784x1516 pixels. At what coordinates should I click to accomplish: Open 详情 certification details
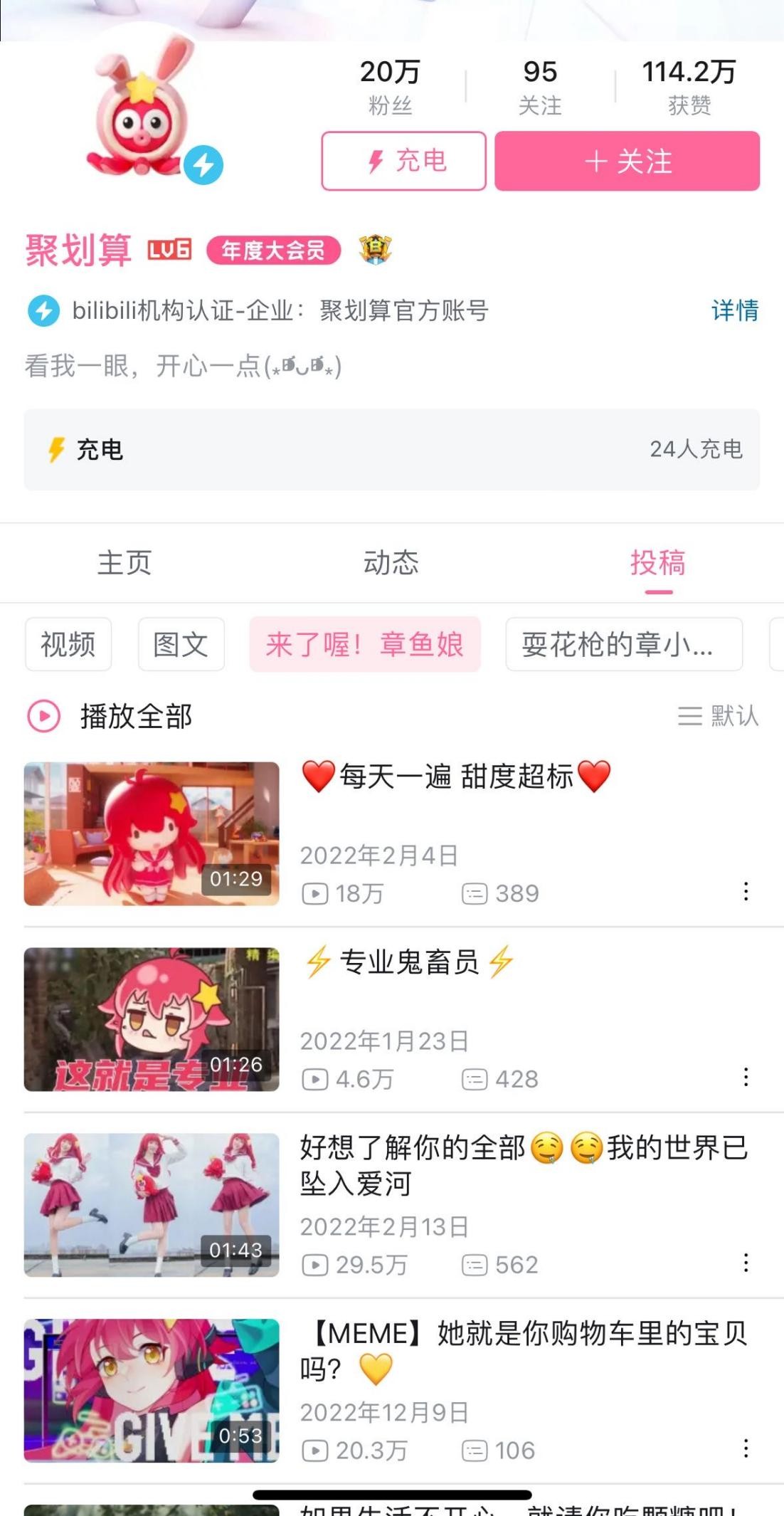coord(734,310)
